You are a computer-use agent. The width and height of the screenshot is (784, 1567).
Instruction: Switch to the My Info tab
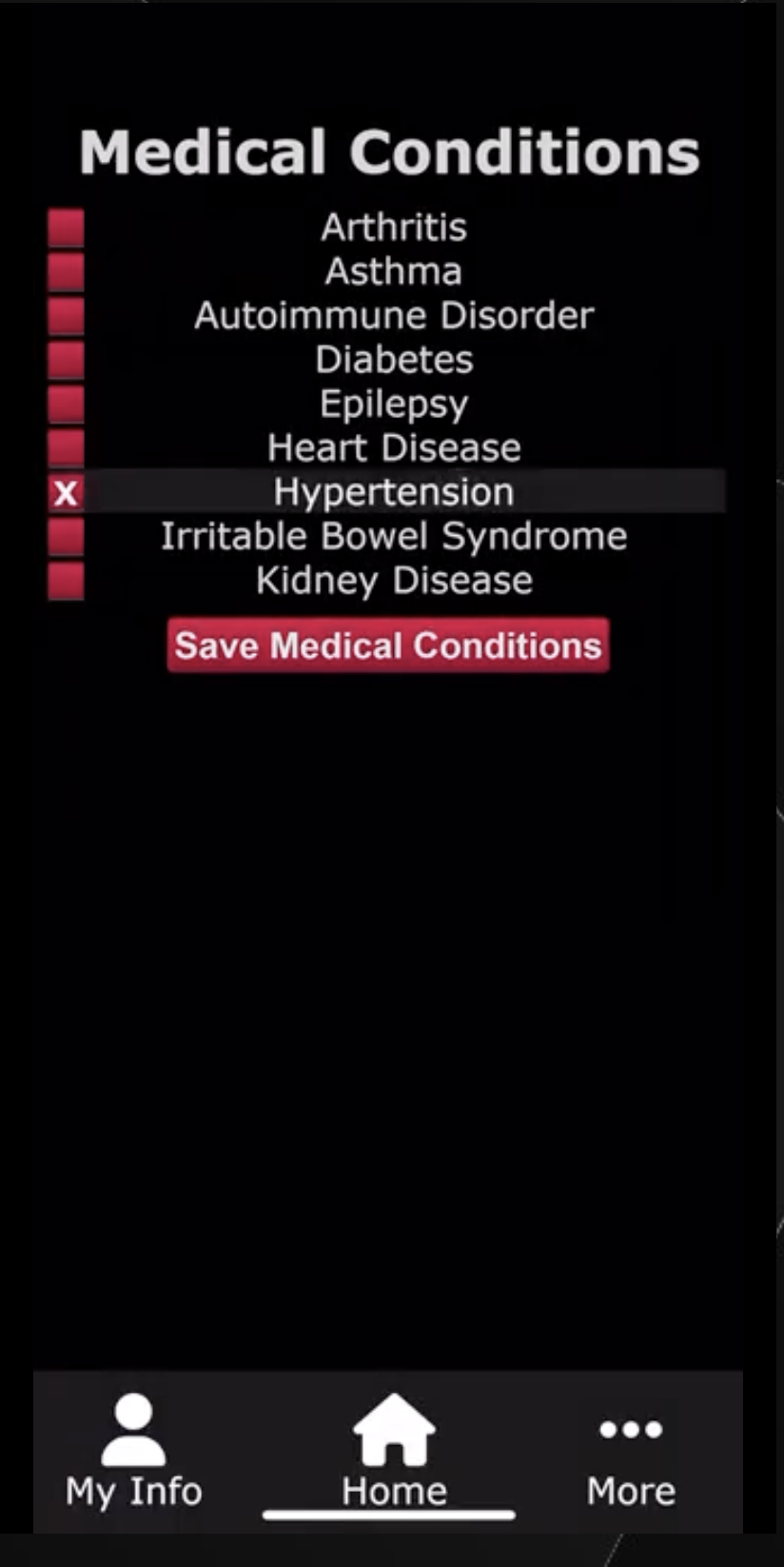[133, 1452]
